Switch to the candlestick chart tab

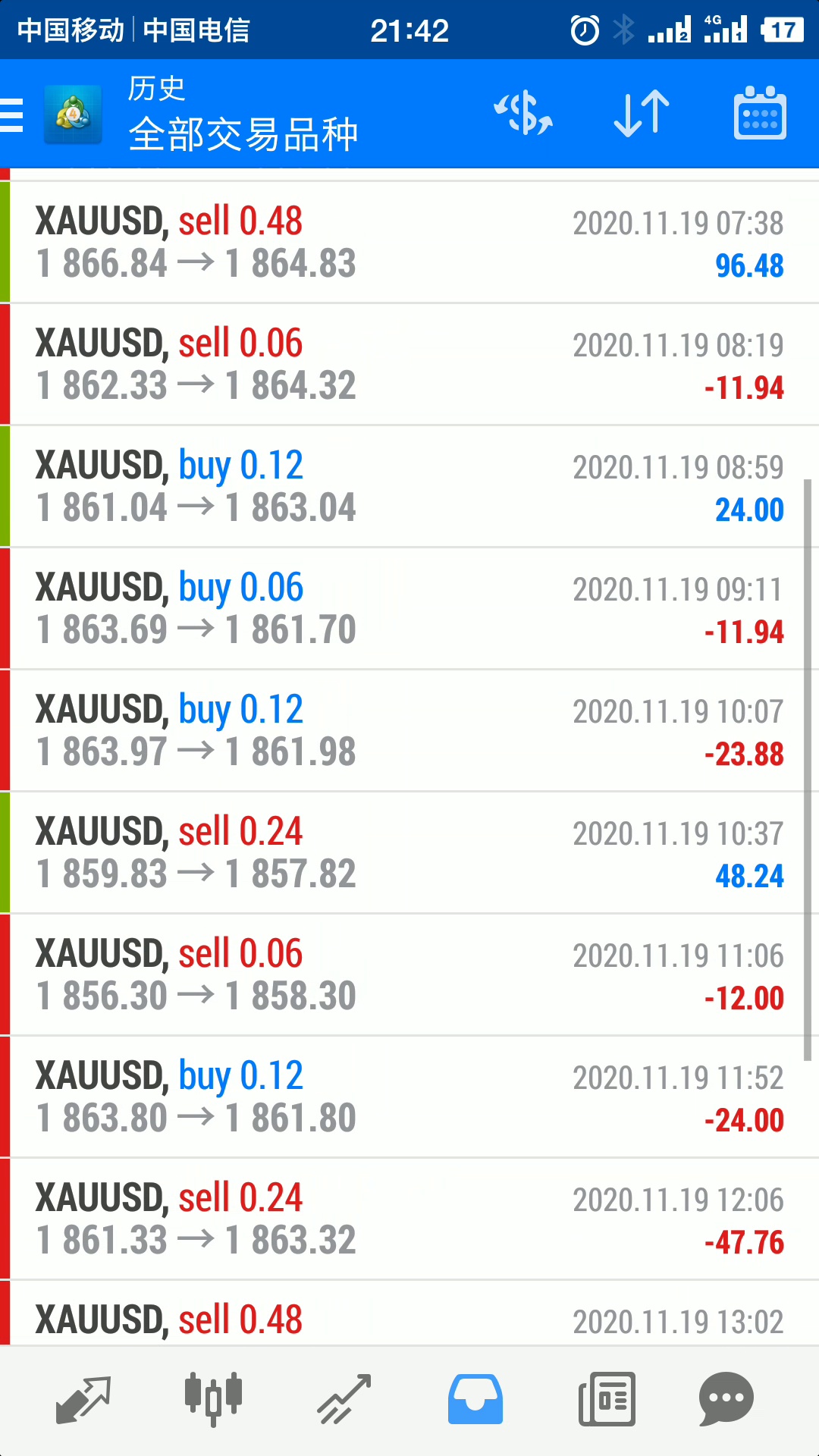(x=213, y=1399)
